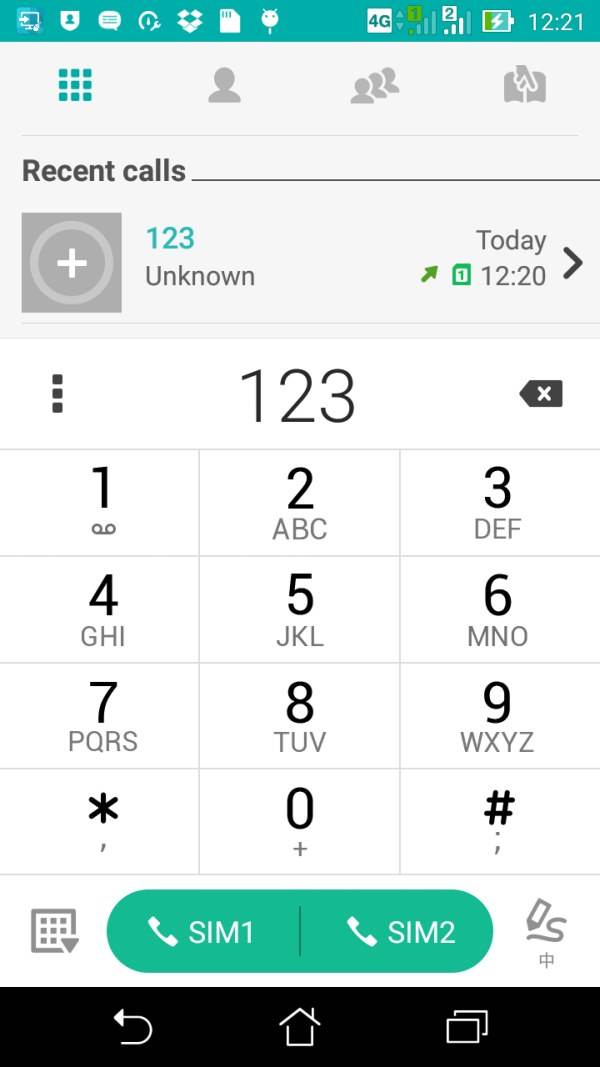The height and width of the screenshot is (1067, 600).
Task: Select the dial pad tab
Action: [75, 85]
